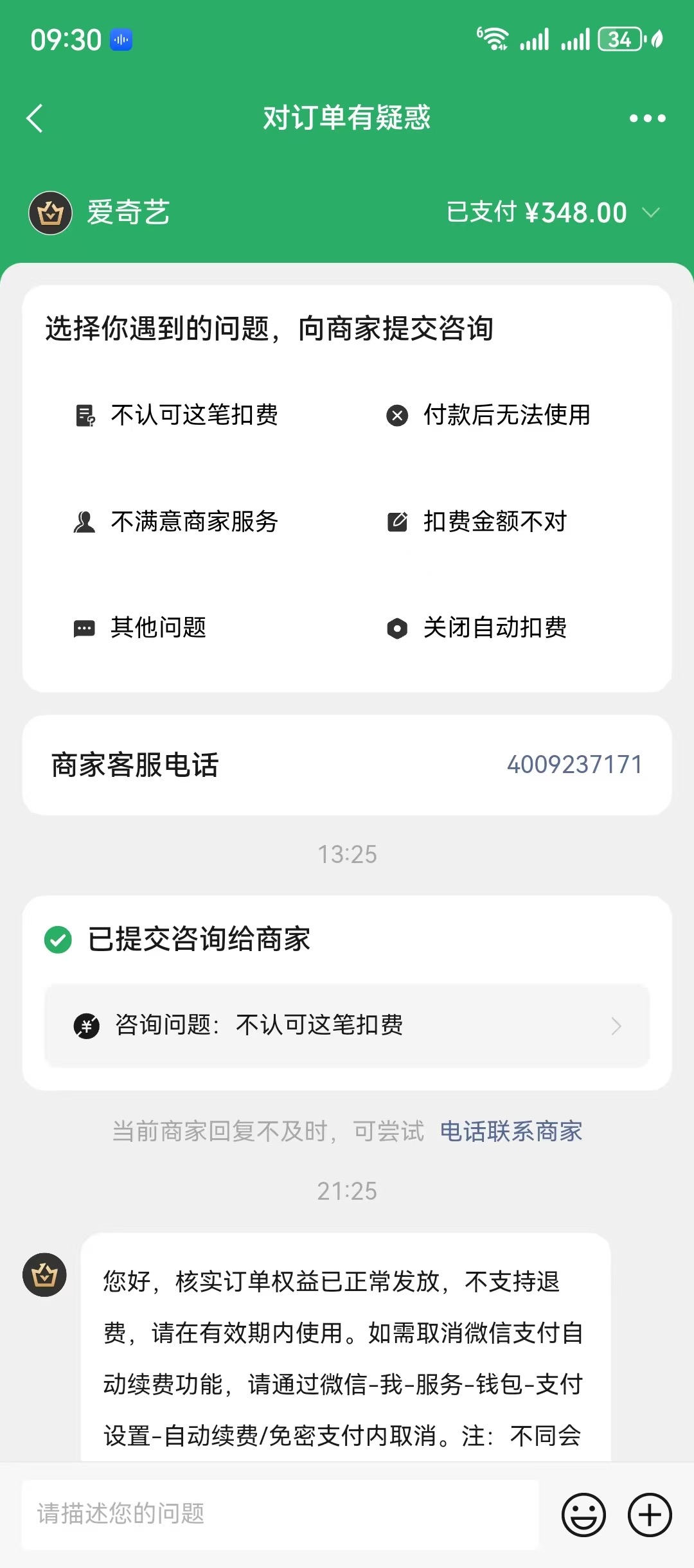
Task: Open the plus attachment menu
Action: (650, 1515)
